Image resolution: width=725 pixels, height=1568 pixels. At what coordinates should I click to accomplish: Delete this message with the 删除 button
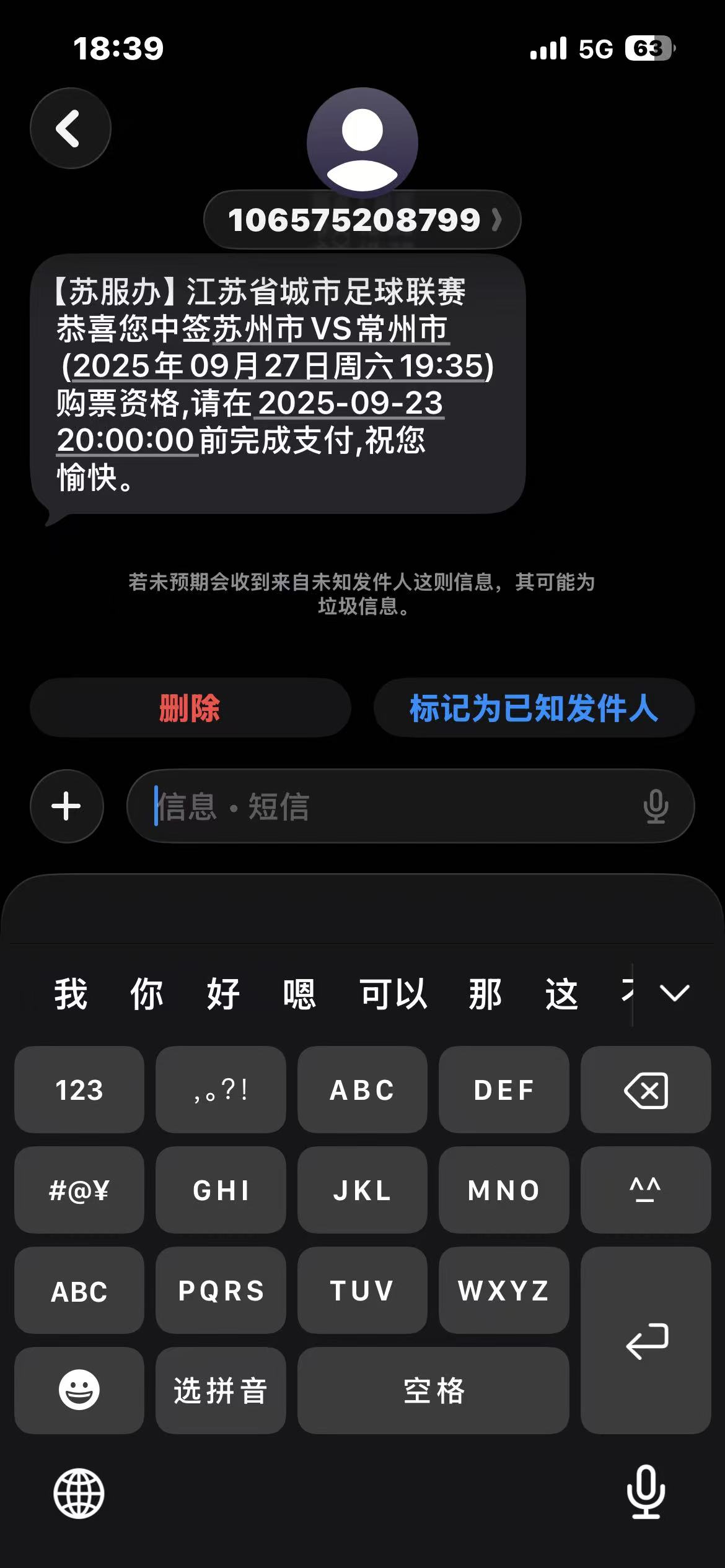(190, 708)
